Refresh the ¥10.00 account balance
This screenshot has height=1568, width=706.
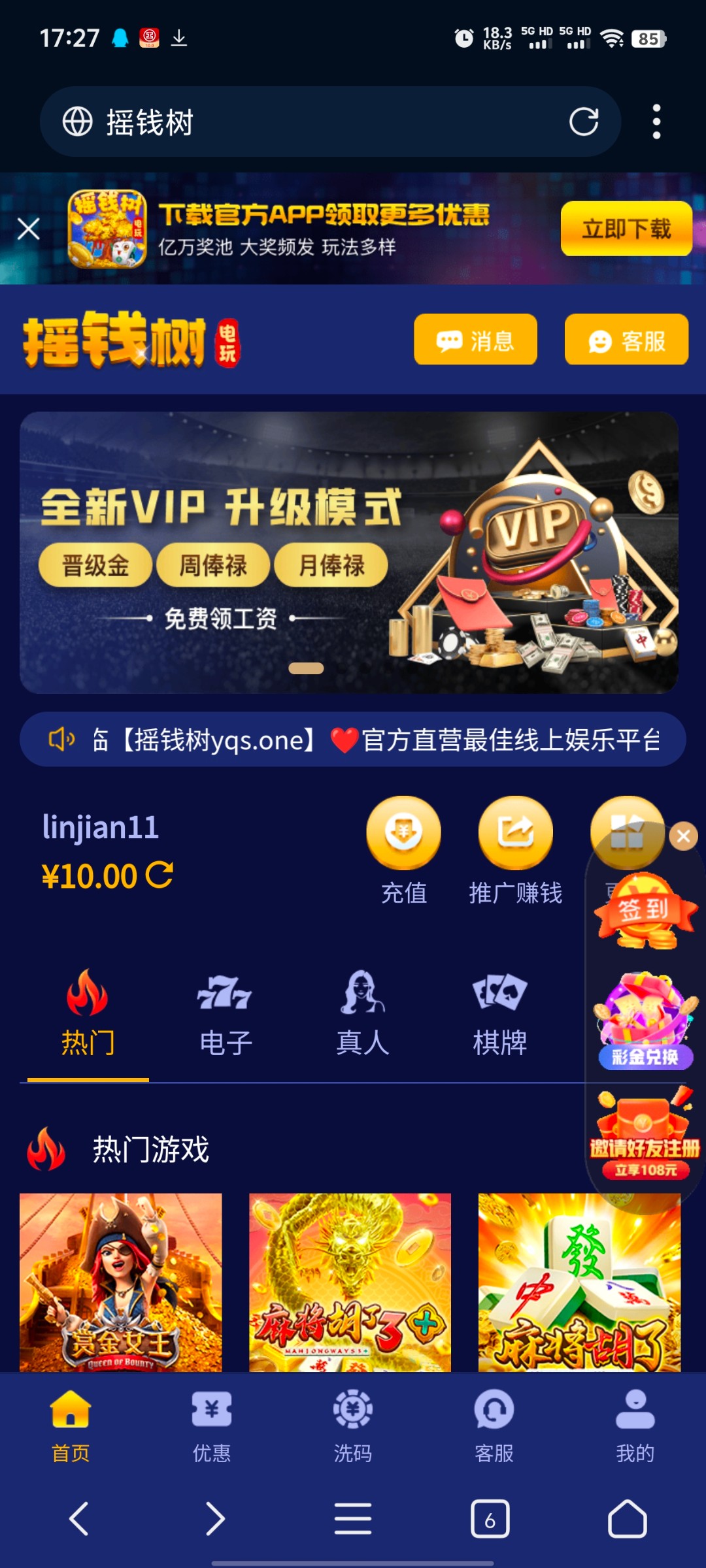click(160, 875)
